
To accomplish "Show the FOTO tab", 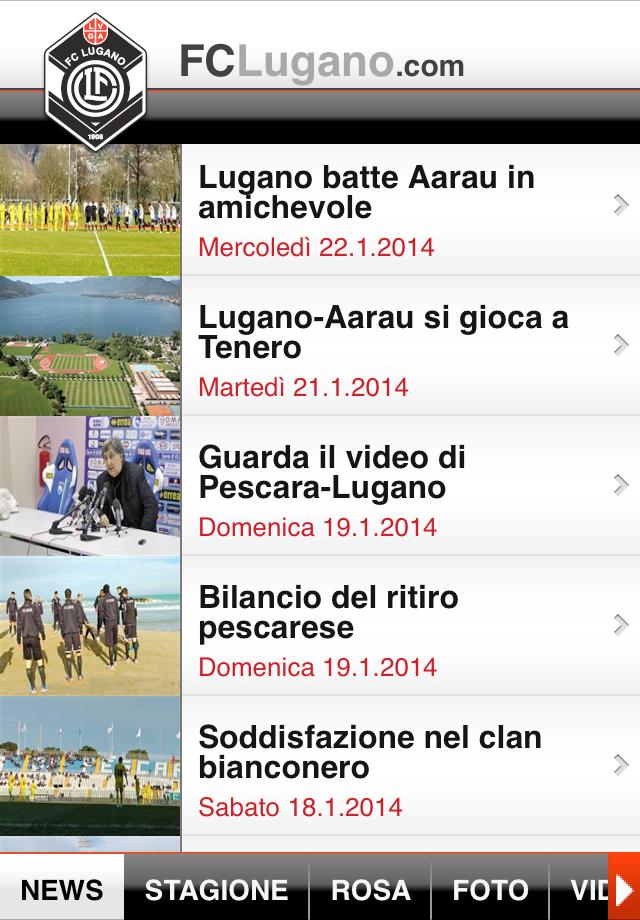I will [x=490, y=889].
